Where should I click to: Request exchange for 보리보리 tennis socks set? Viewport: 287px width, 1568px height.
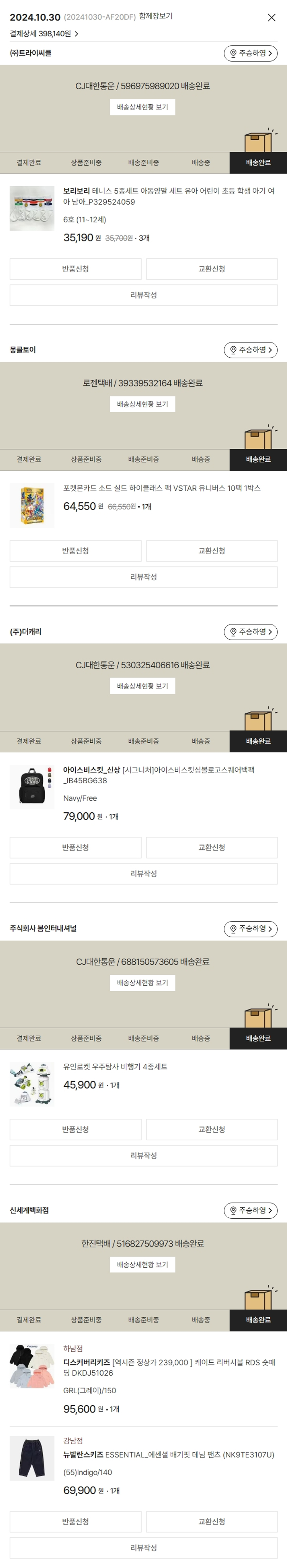(212, 269)
